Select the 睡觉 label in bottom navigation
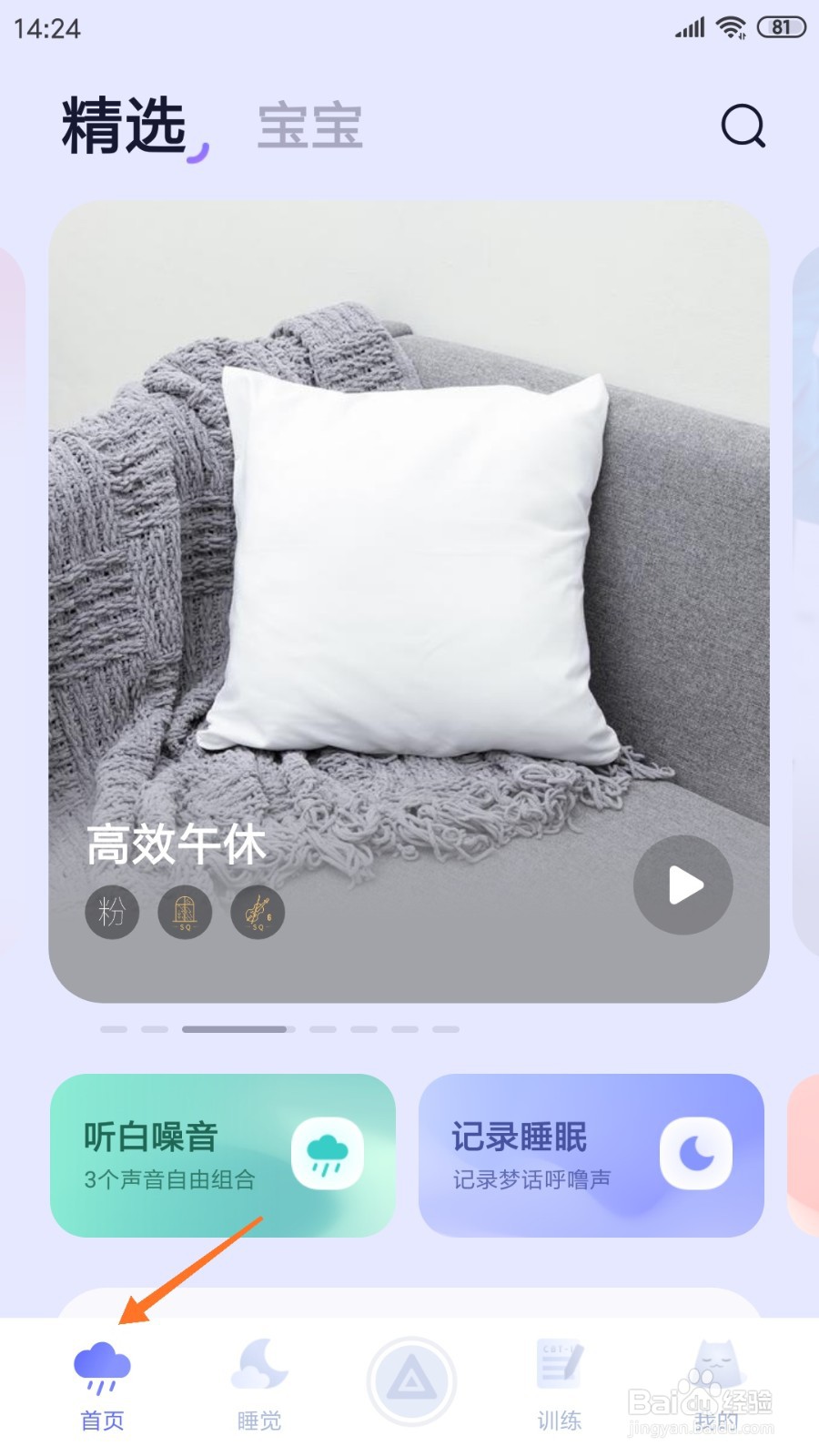Viewport: 819px width, 1456px height. pos(258,1420)
